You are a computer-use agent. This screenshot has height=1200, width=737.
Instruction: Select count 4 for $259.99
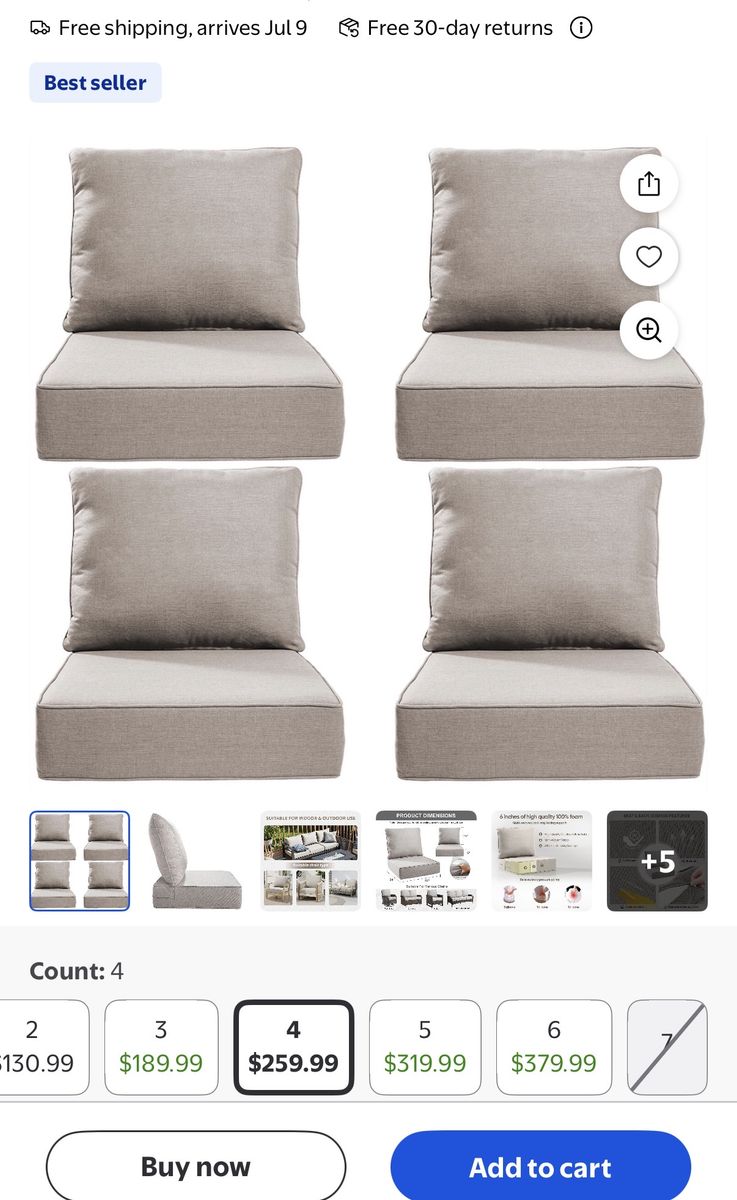293,1047
